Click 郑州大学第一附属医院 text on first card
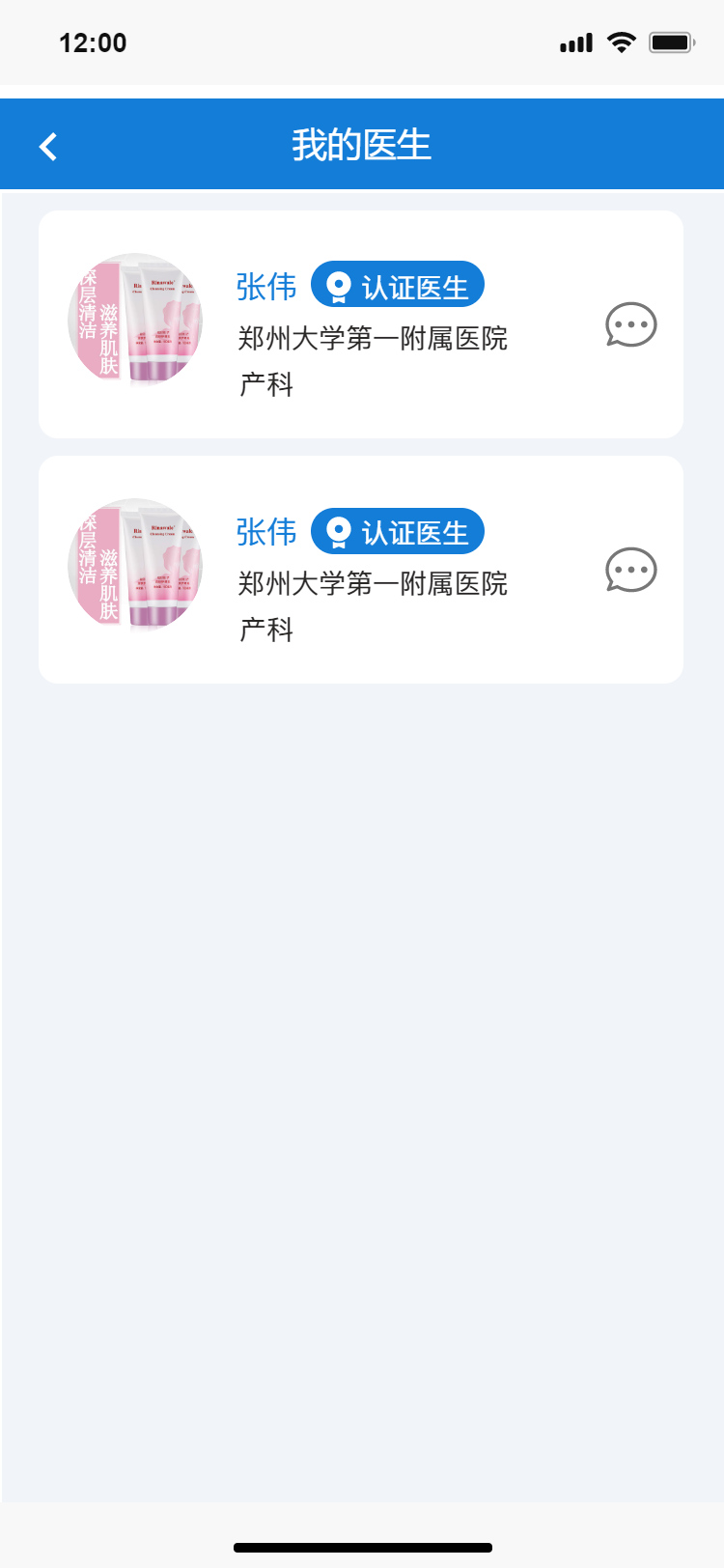The width and height of the screenshot is (724, 1568). click(x=371, y=340)
